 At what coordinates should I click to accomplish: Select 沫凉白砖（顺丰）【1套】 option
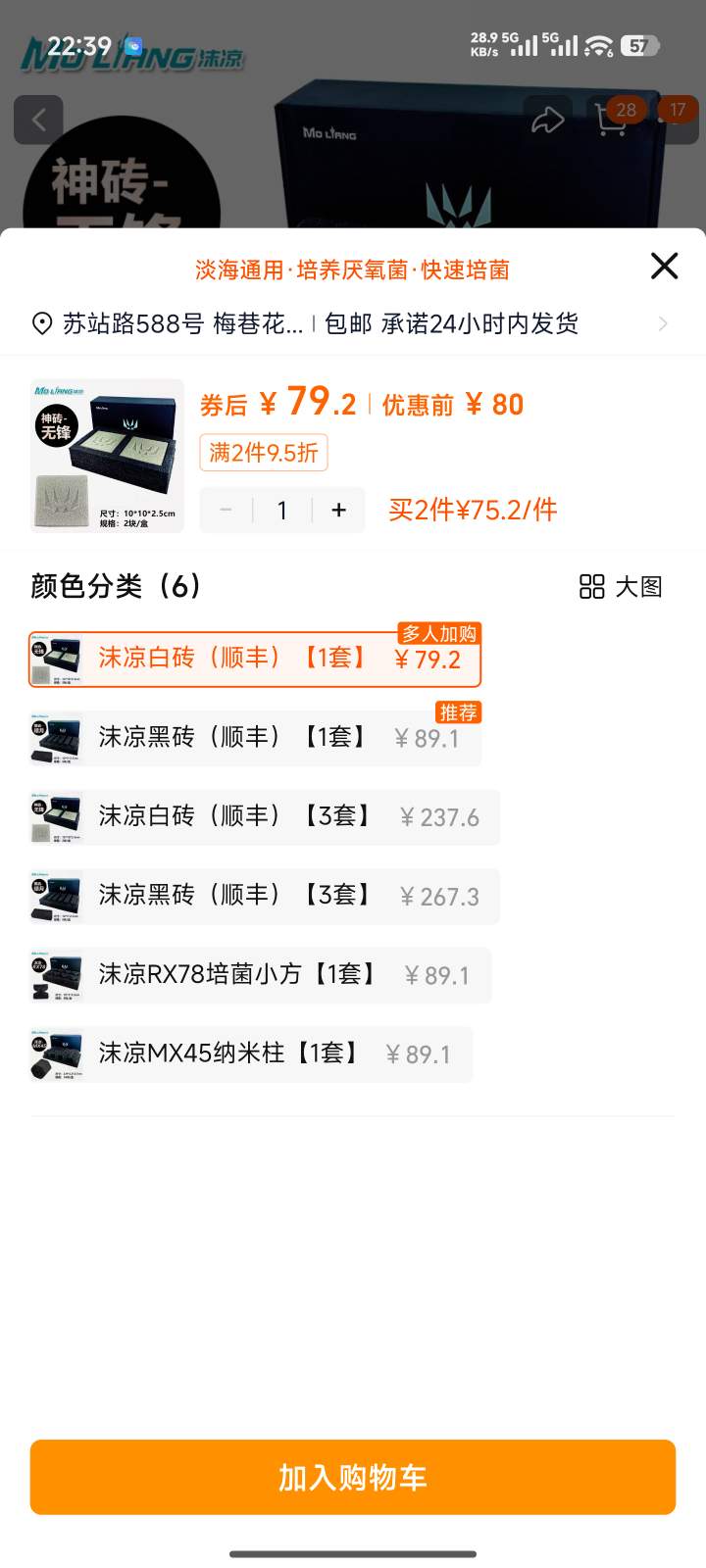[x=255, y=659]
